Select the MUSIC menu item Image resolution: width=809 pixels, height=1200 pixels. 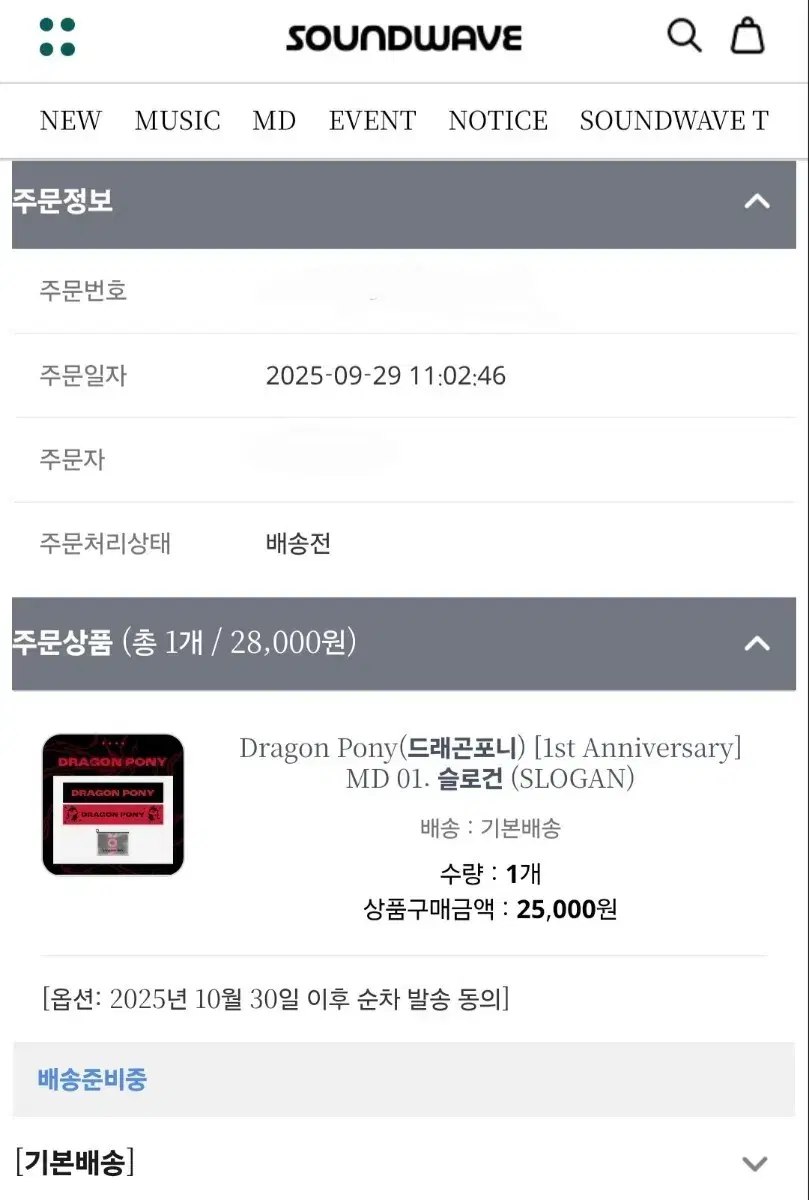(177, 120)
